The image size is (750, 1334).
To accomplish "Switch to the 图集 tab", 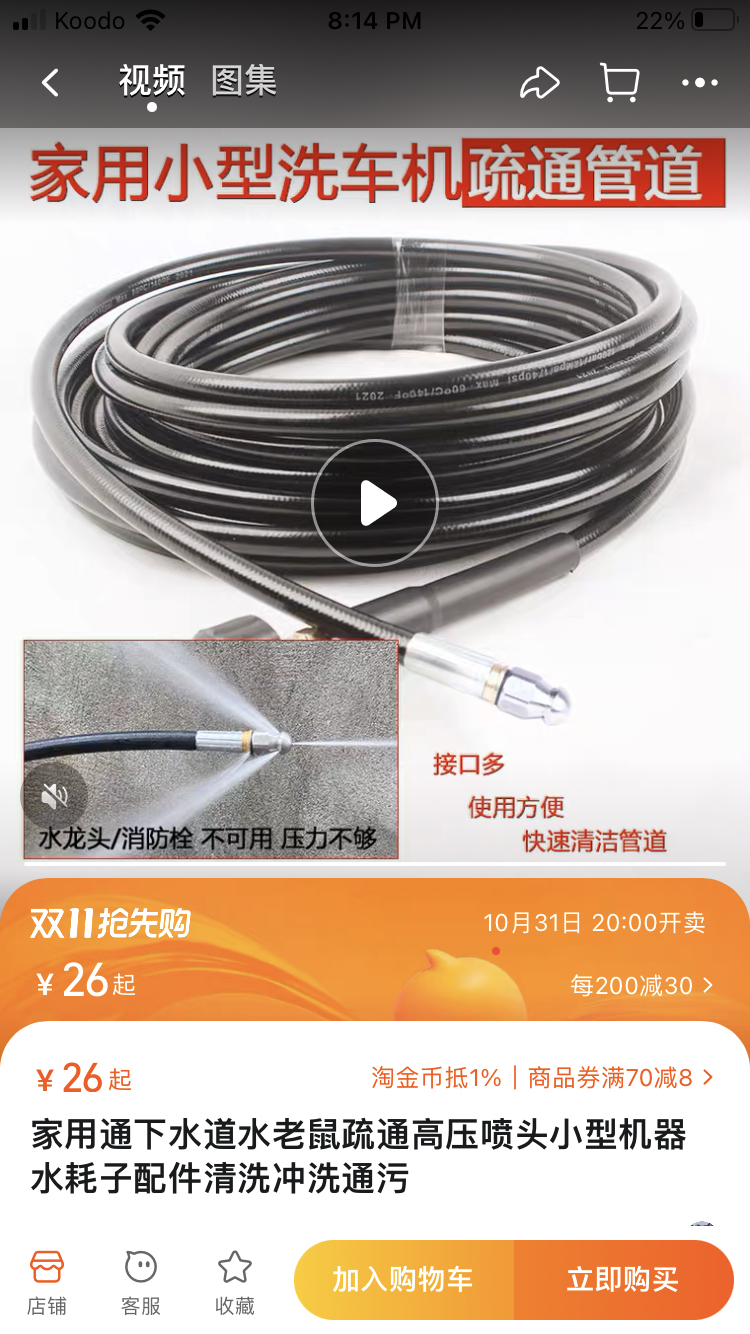I will [x=244, y=81].
